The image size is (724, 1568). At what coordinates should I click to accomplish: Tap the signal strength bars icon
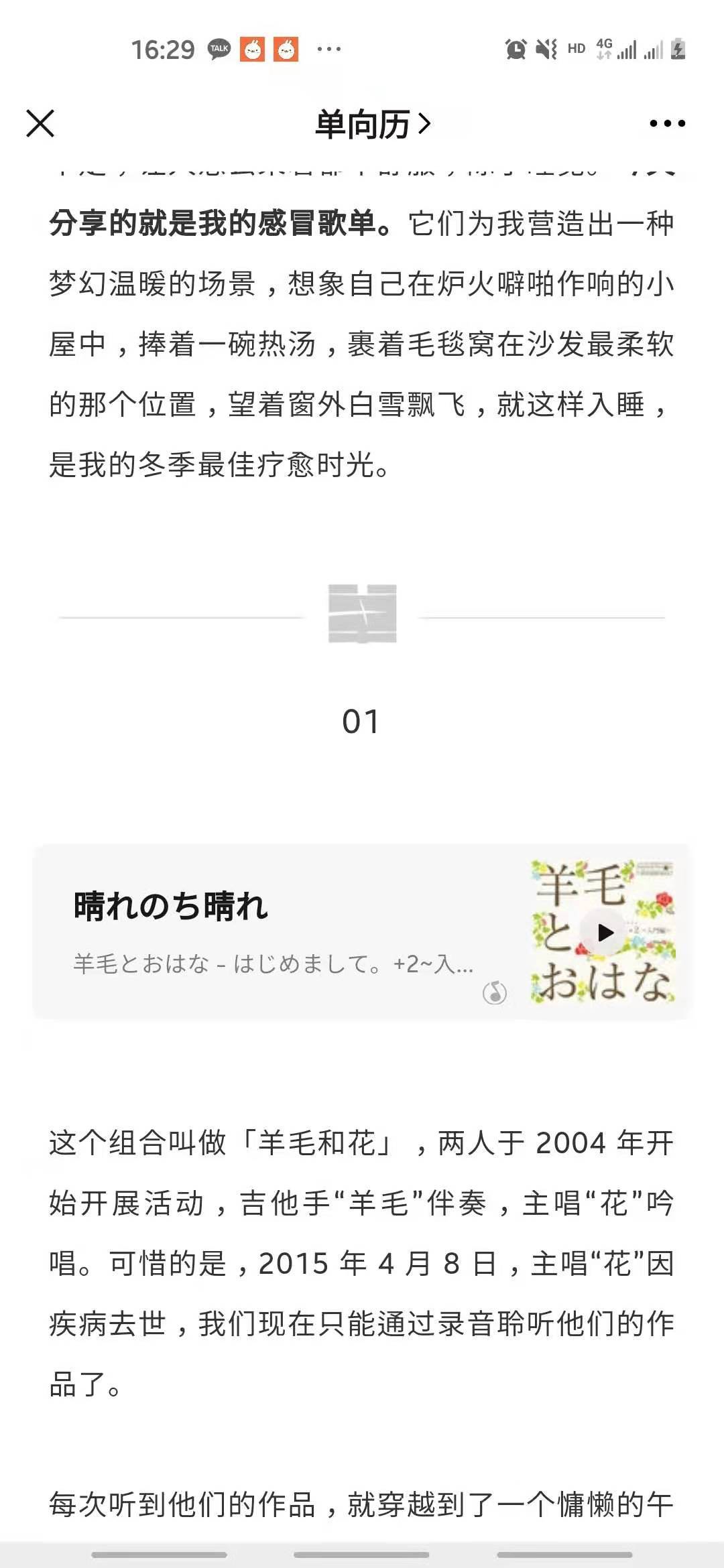tap(629, 50)
